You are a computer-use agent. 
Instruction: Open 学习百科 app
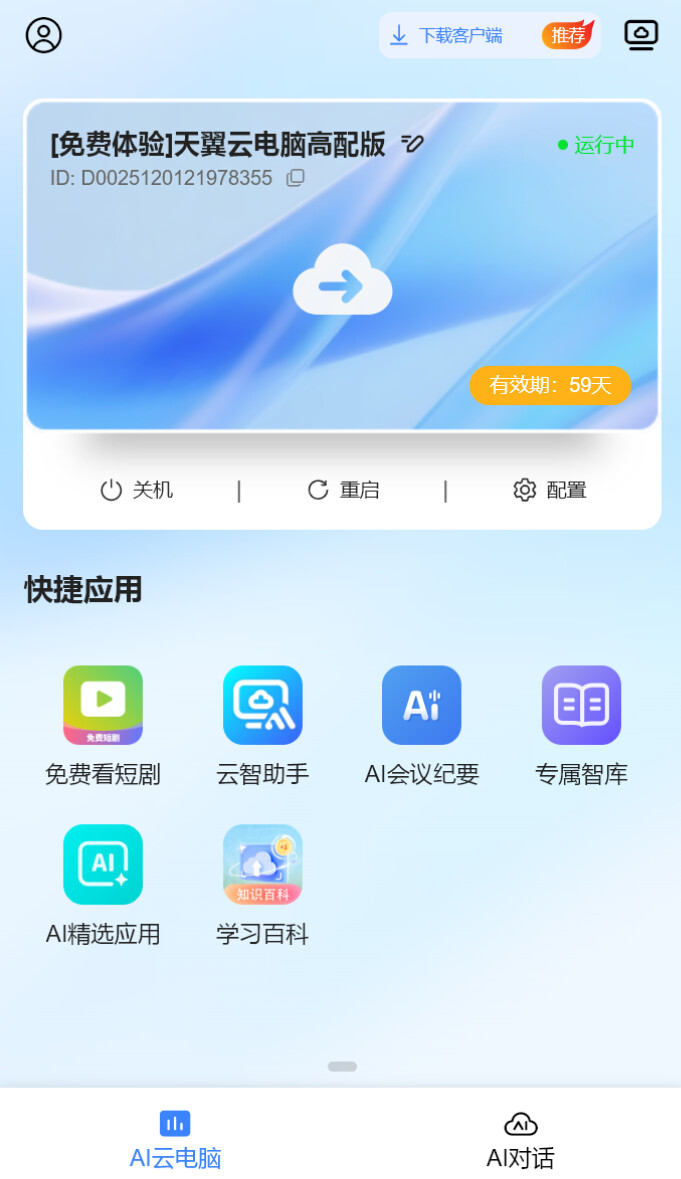(262, 886)
